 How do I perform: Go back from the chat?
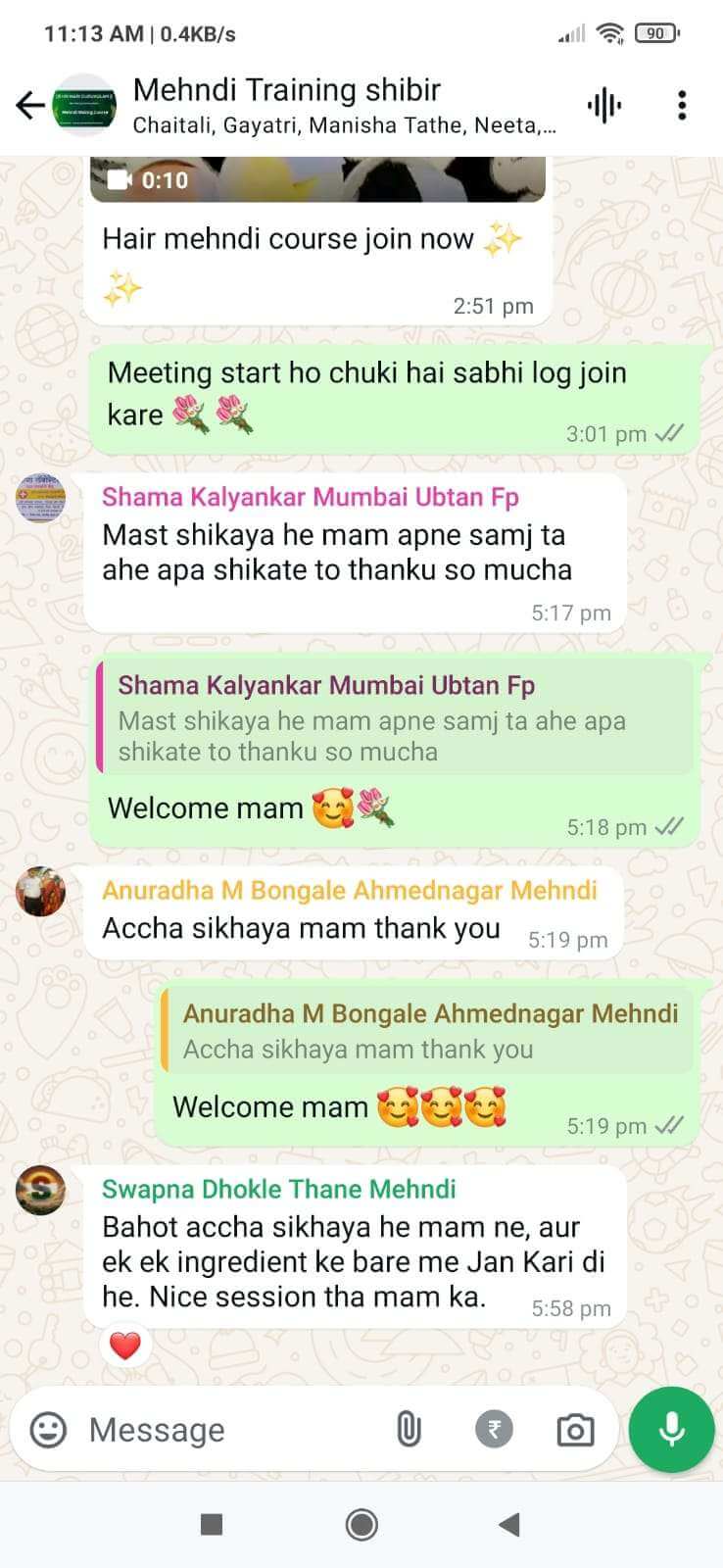30,105
